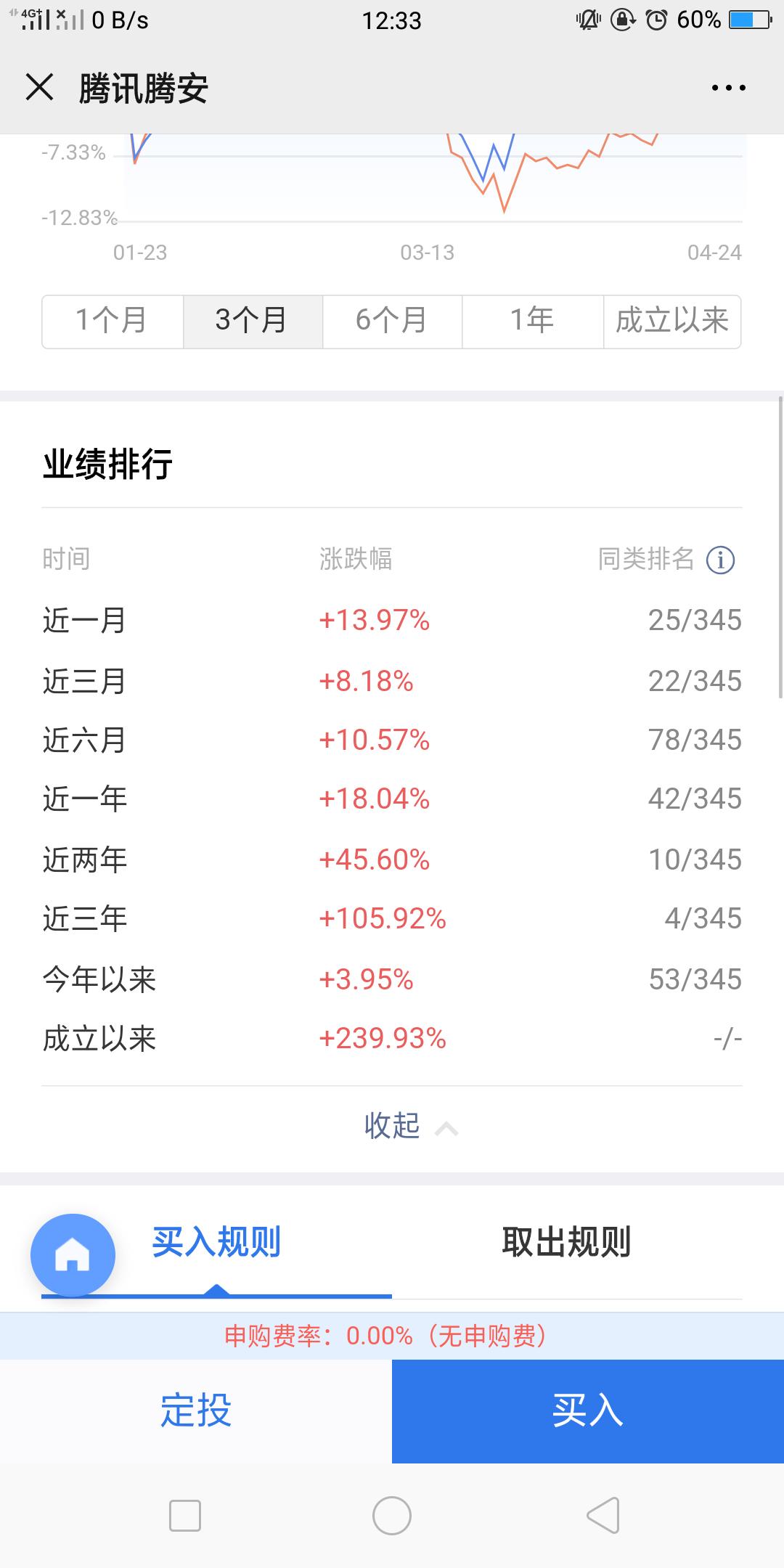This screenshot has width=784, height=1568.
Task: Expand the 6个月 chart view
Action: 391,319
